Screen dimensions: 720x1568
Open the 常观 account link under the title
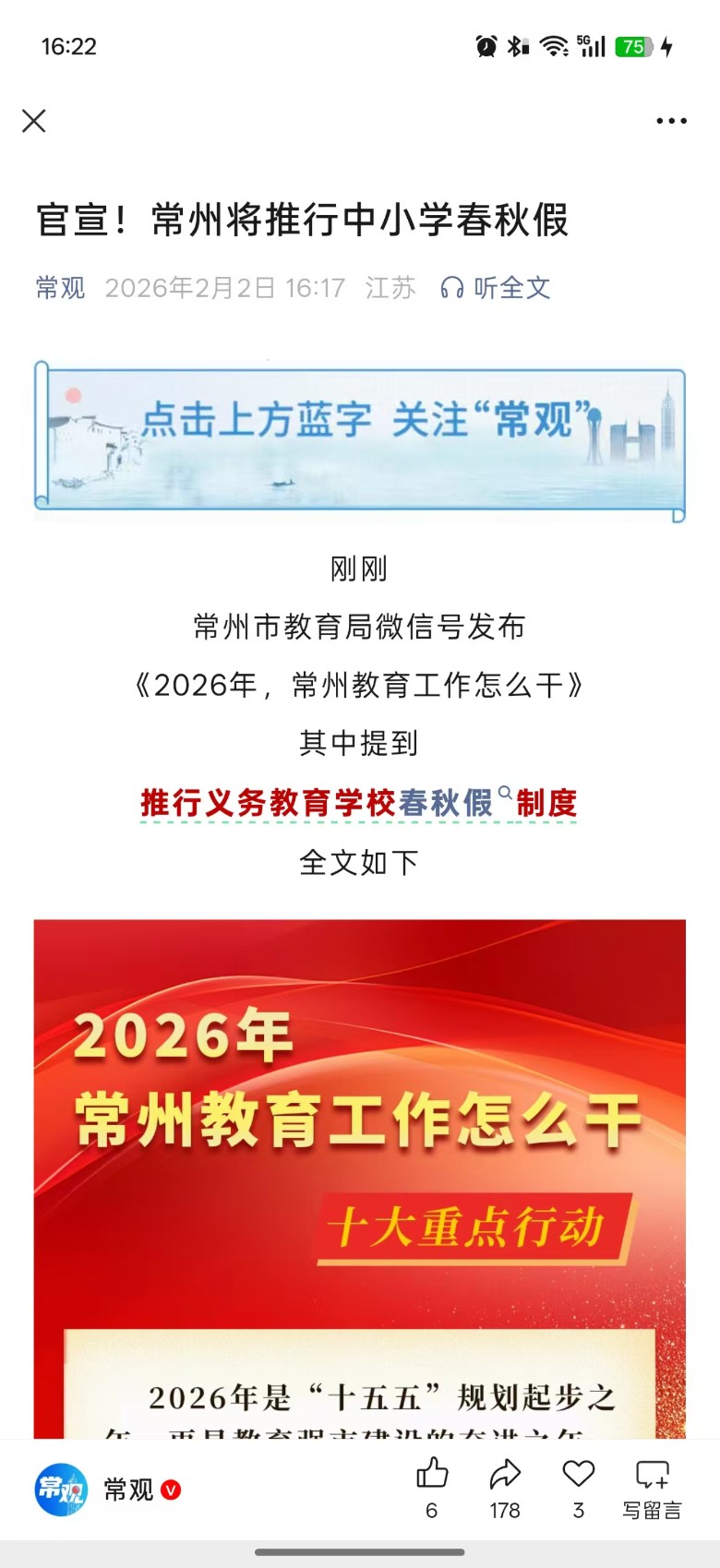click(x=60, y=288)
